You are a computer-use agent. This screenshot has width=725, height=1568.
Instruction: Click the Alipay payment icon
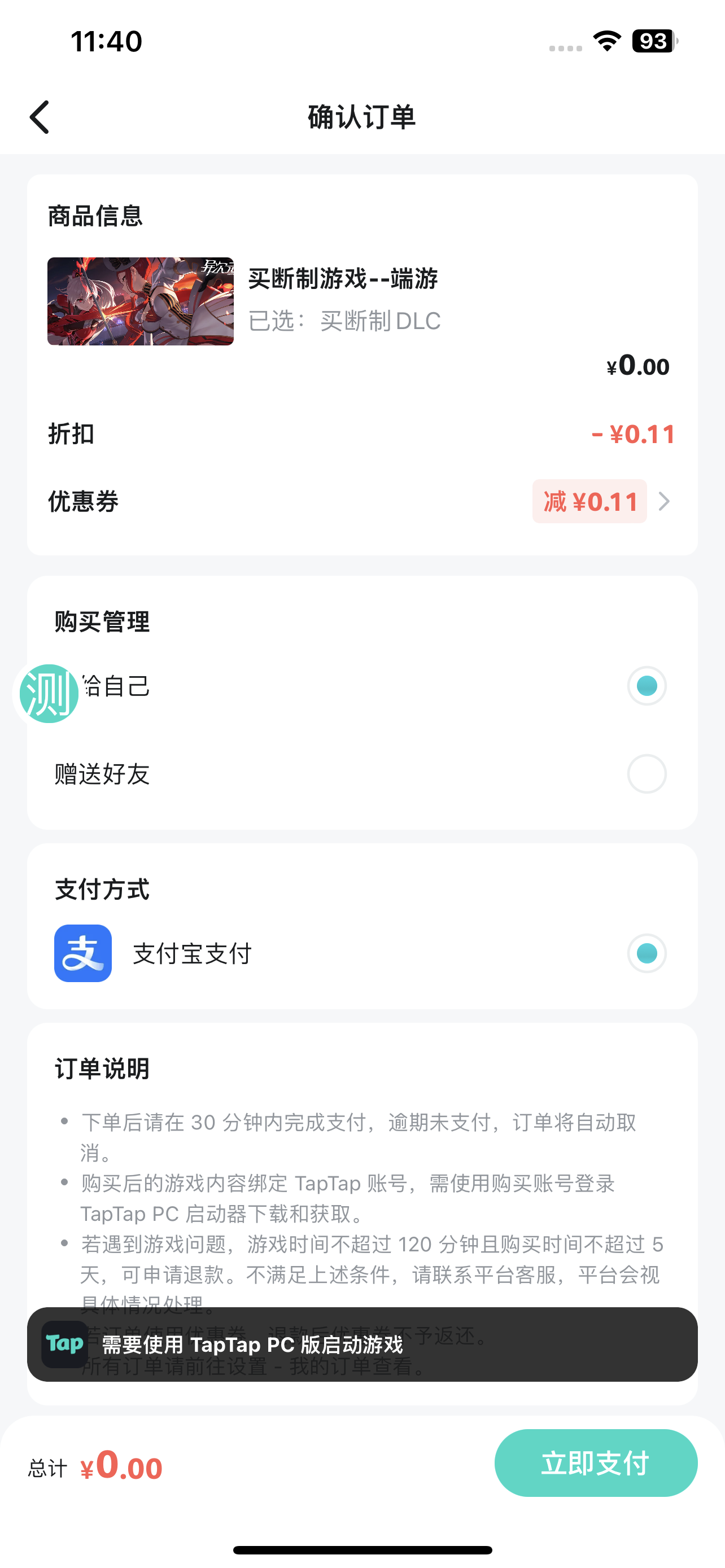[x=84, y=953]
